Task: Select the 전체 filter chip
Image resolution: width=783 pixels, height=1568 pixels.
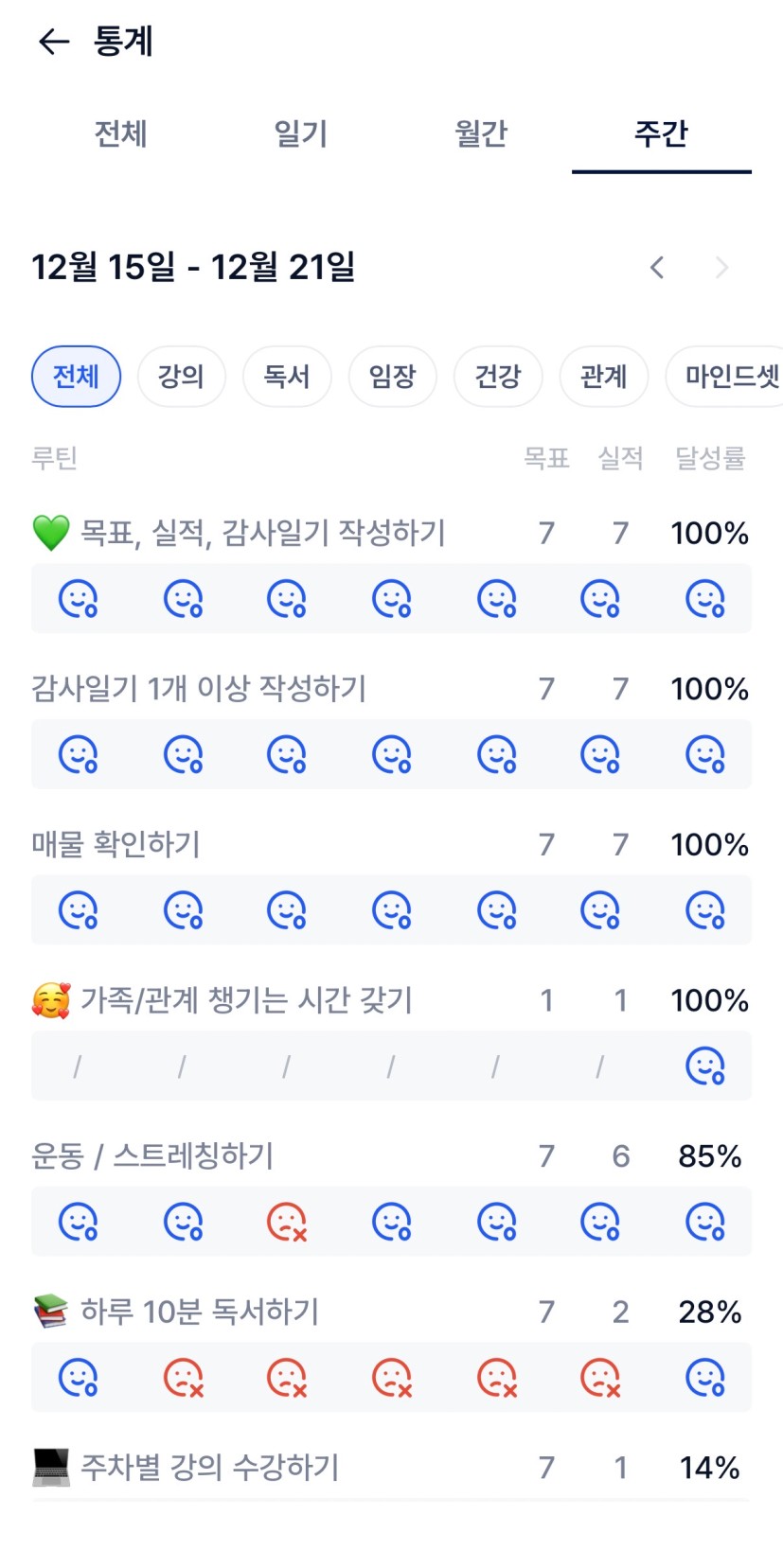Action: coord(76,377)
